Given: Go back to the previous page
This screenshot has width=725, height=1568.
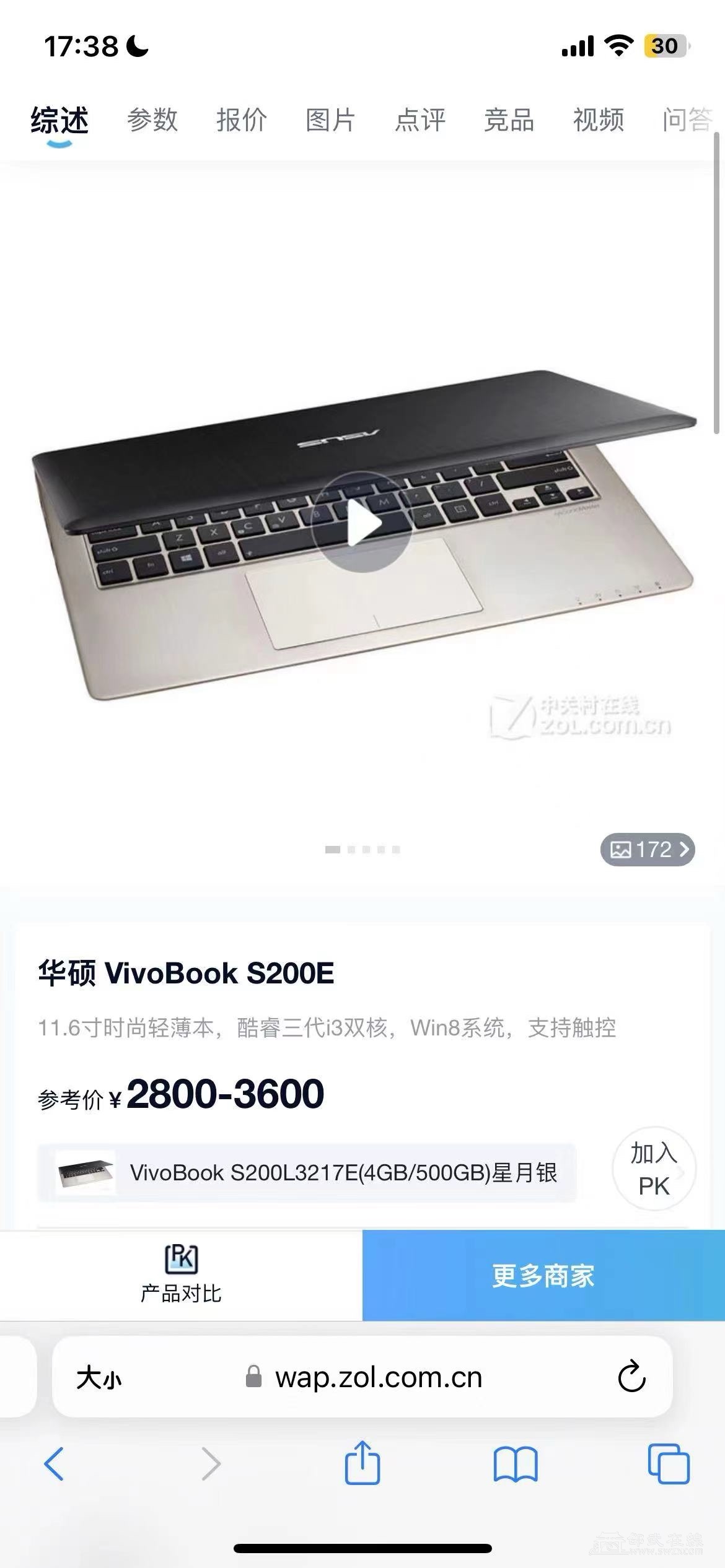Looking at the screenshot, I should (54, 1465).
